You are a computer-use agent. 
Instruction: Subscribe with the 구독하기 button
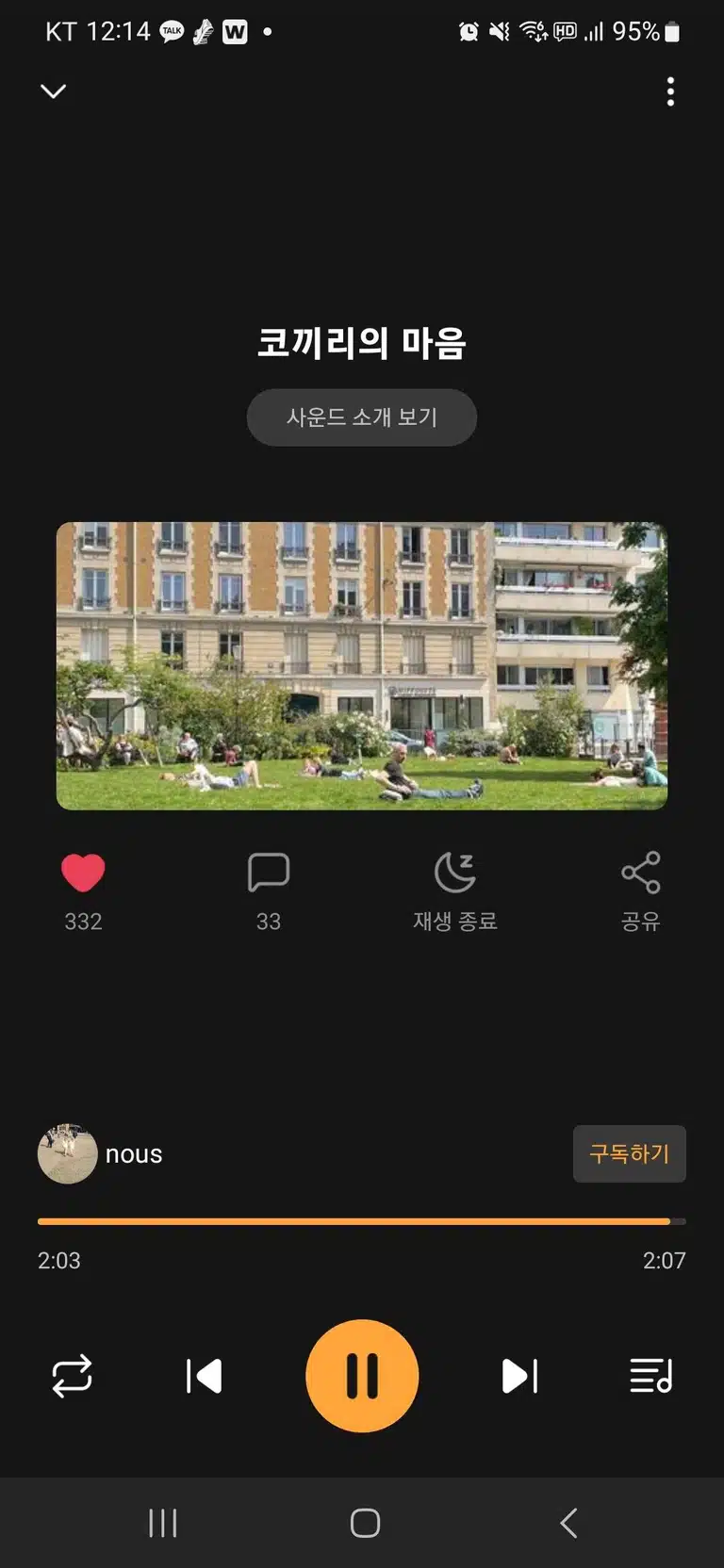pos(630,1153)
